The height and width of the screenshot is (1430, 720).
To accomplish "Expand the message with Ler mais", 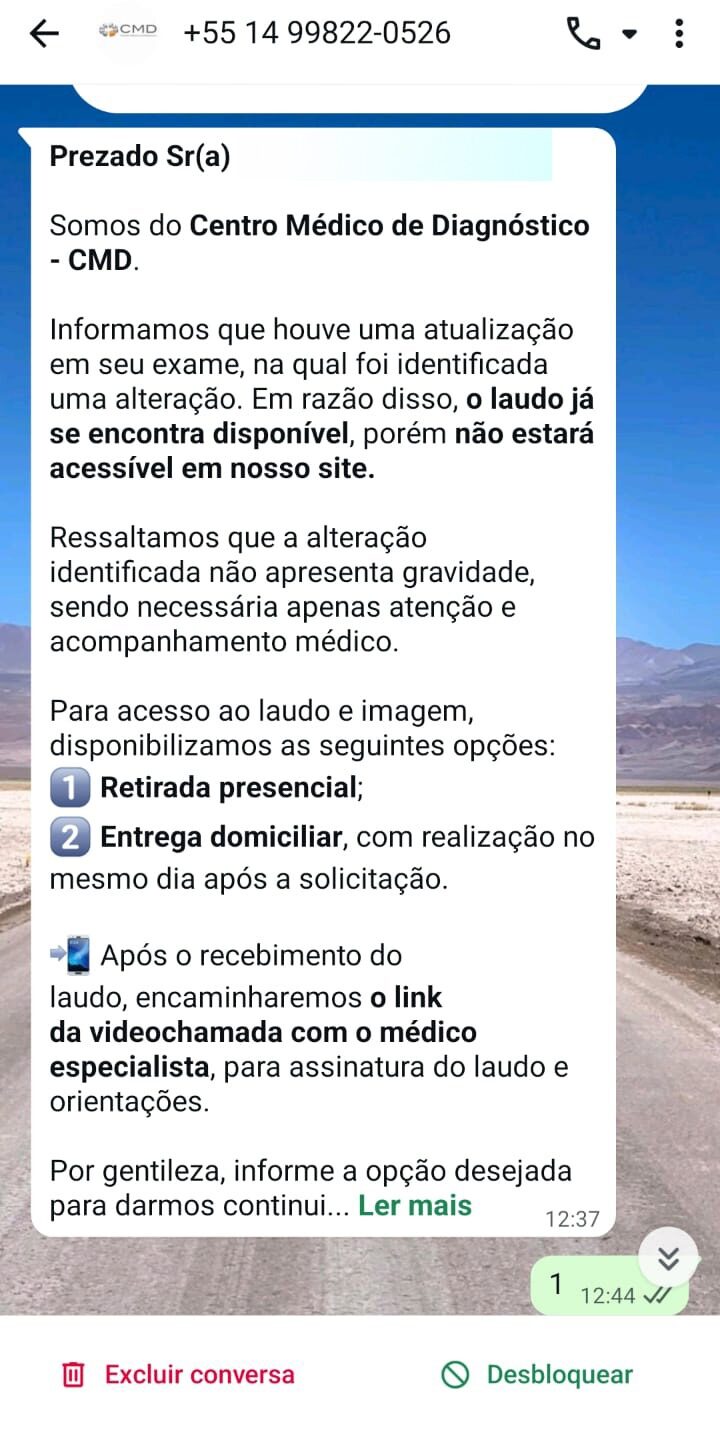I will (x=415, y=1205).
